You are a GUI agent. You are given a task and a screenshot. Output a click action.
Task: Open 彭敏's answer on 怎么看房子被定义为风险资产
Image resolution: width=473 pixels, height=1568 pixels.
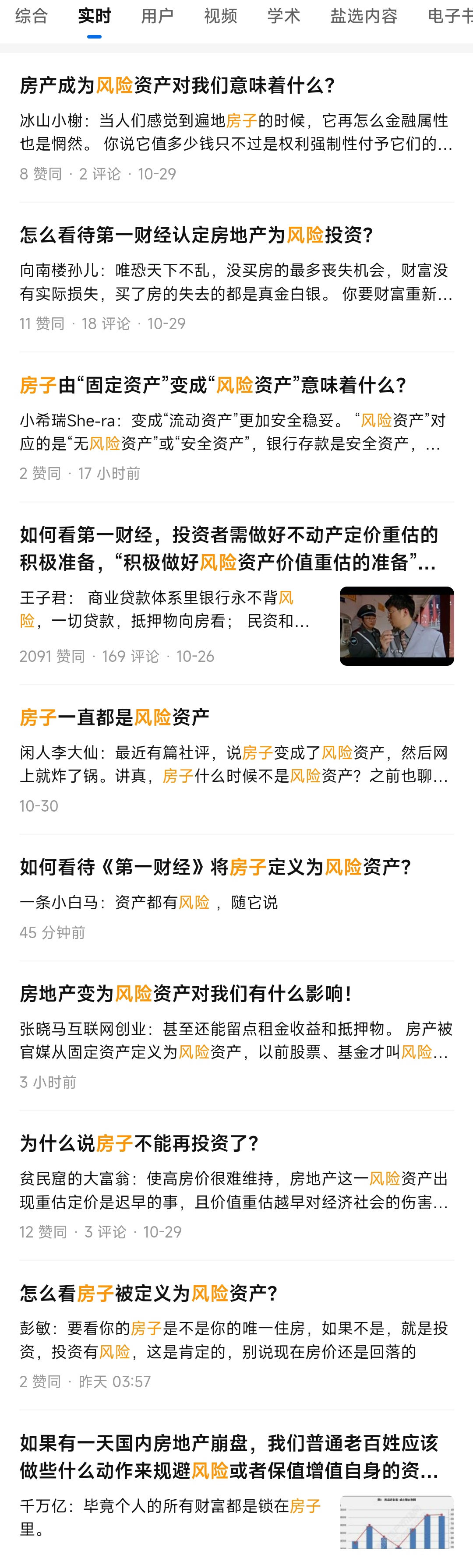(234, 1340)
